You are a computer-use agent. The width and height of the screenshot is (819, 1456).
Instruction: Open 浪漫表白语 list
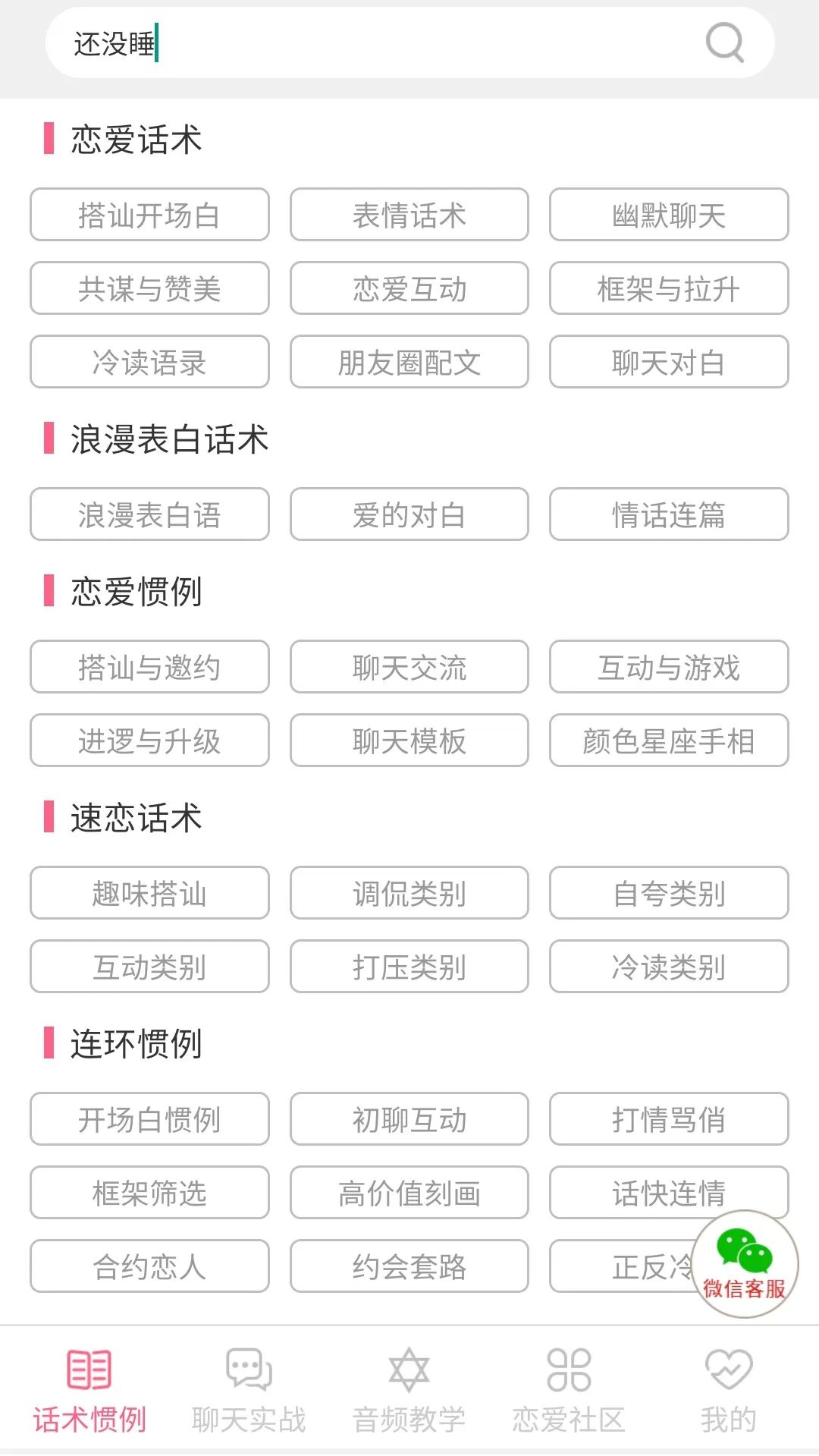[x=149, y=514]
